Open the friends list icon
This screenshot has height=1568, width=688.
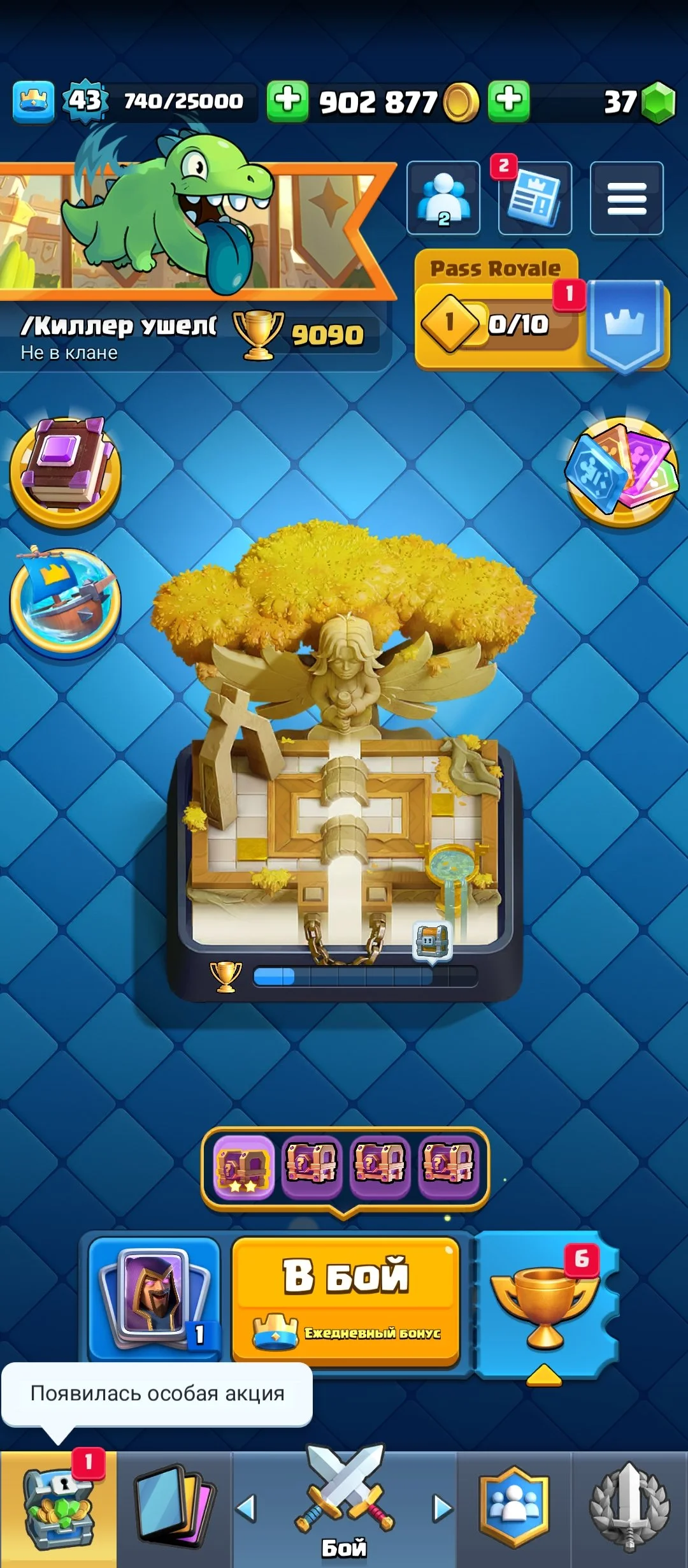(443, 198)
